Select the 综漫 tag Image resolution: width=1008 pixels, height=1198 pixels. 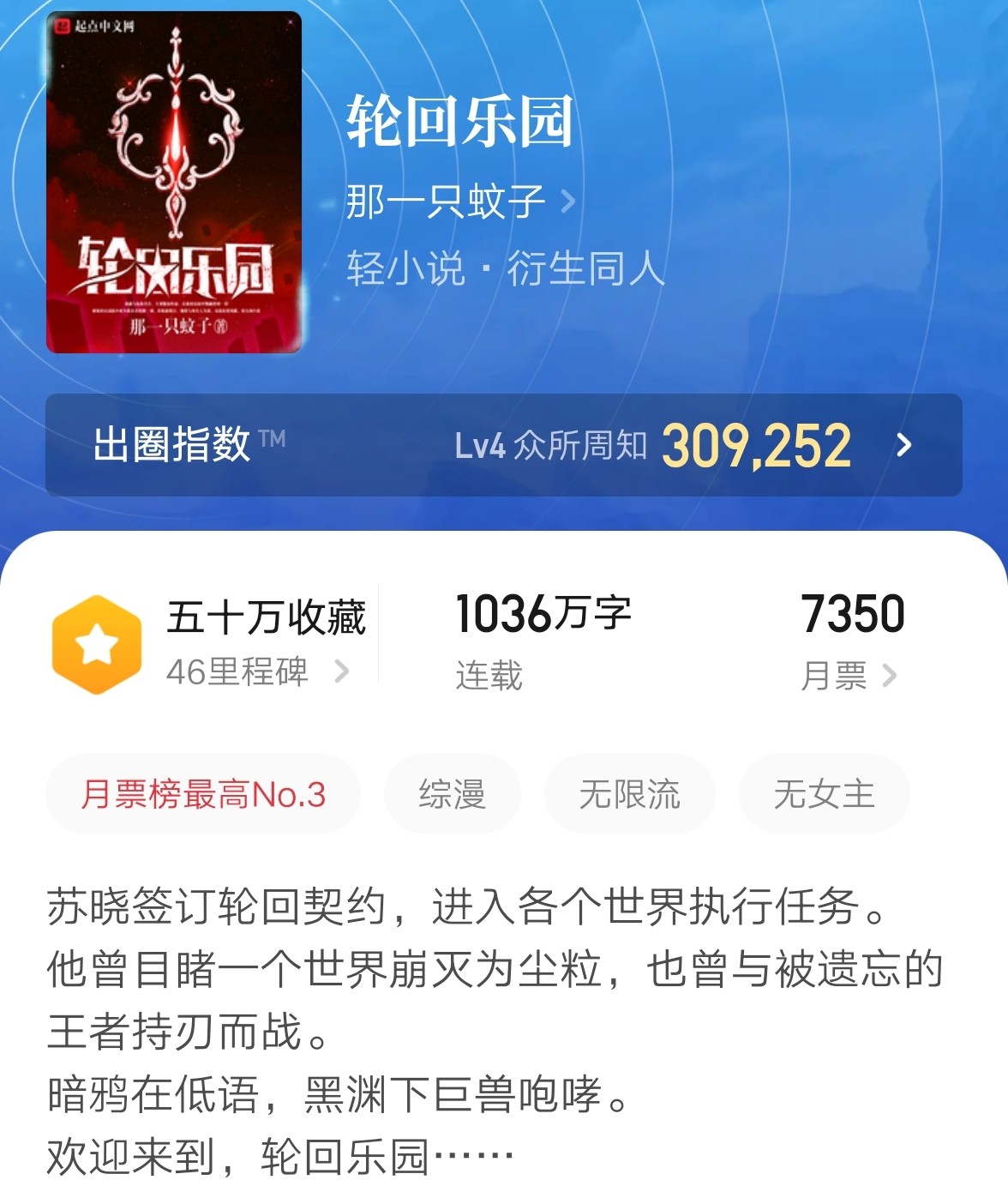point(452,794)
